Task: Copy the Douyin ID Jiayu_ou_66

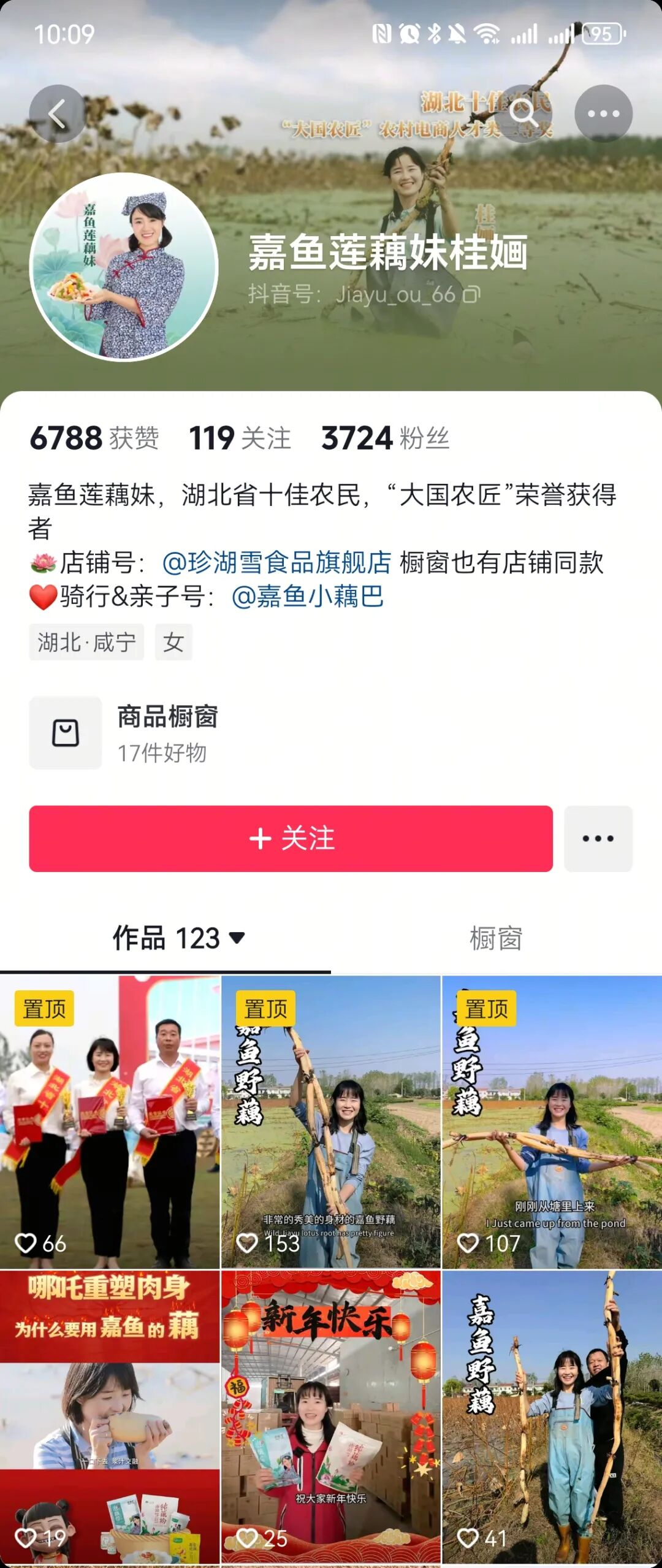Action: [x=471, y=295]
